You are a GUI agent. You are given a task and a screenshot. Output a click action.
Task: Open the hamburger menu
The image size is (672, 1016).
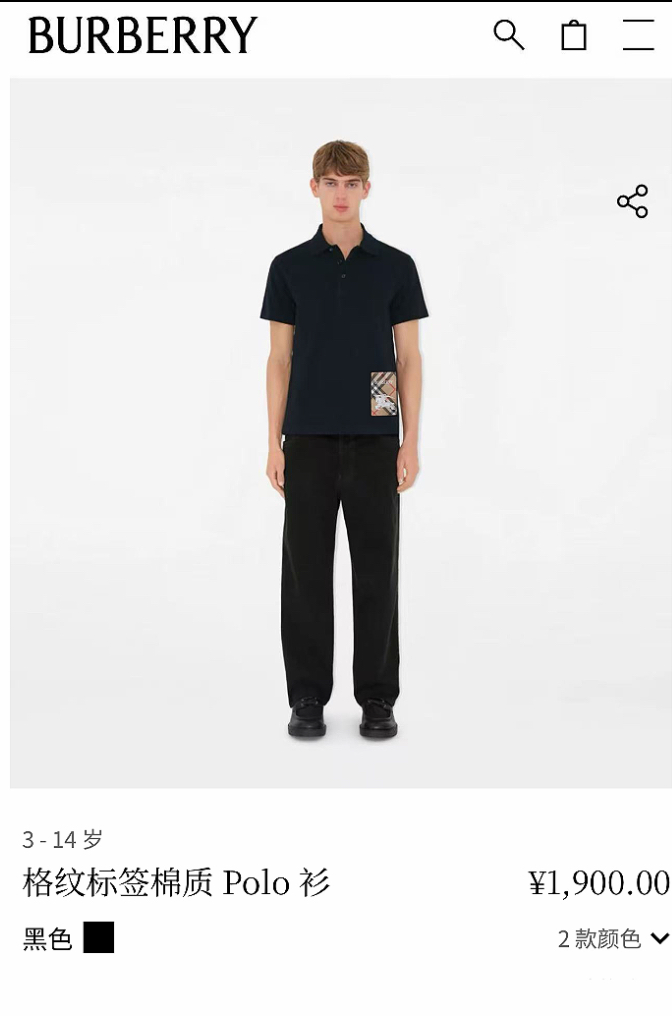(638, 35)
